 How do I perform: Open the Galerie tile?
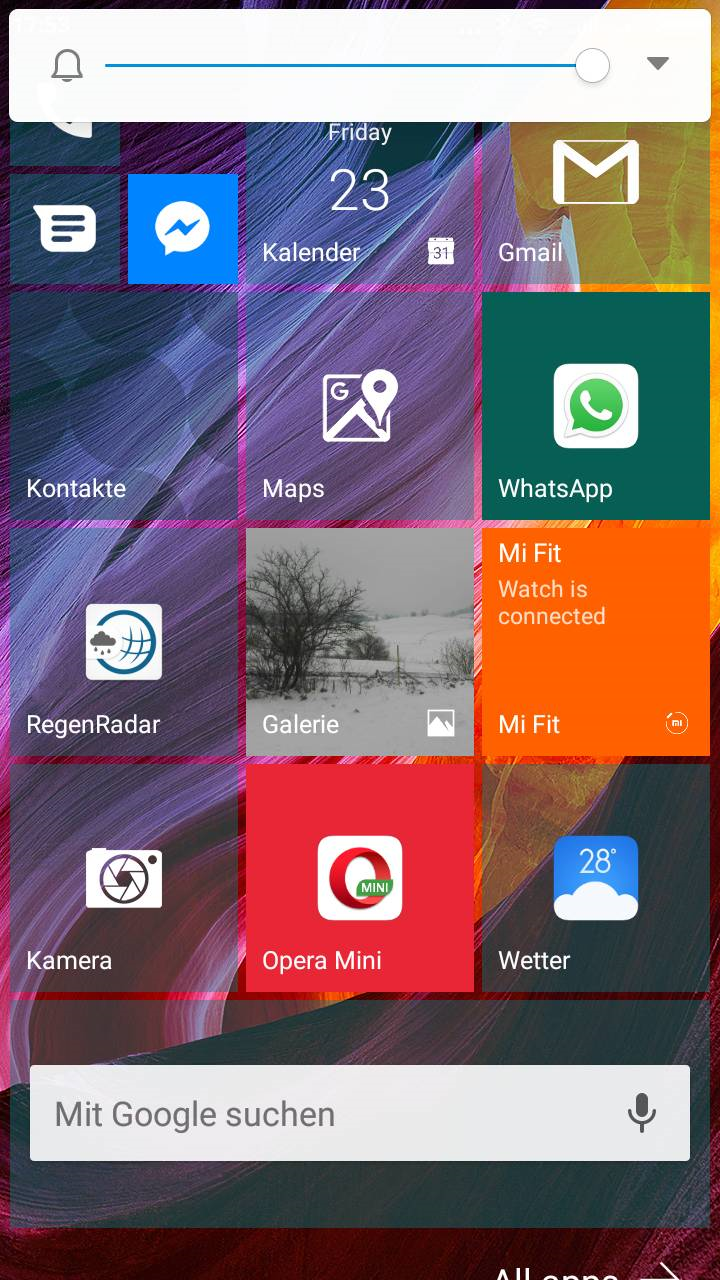tap(359, 642)
